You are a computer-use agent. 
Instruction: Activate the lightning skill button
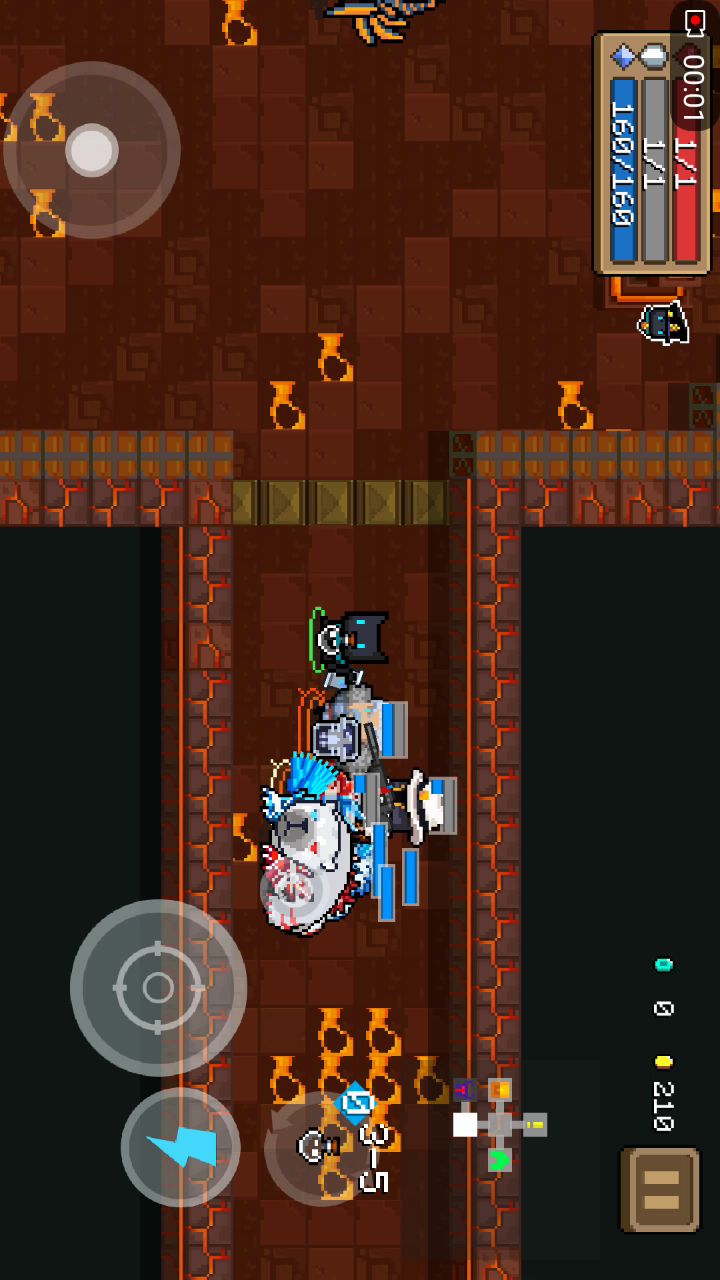180,1147
